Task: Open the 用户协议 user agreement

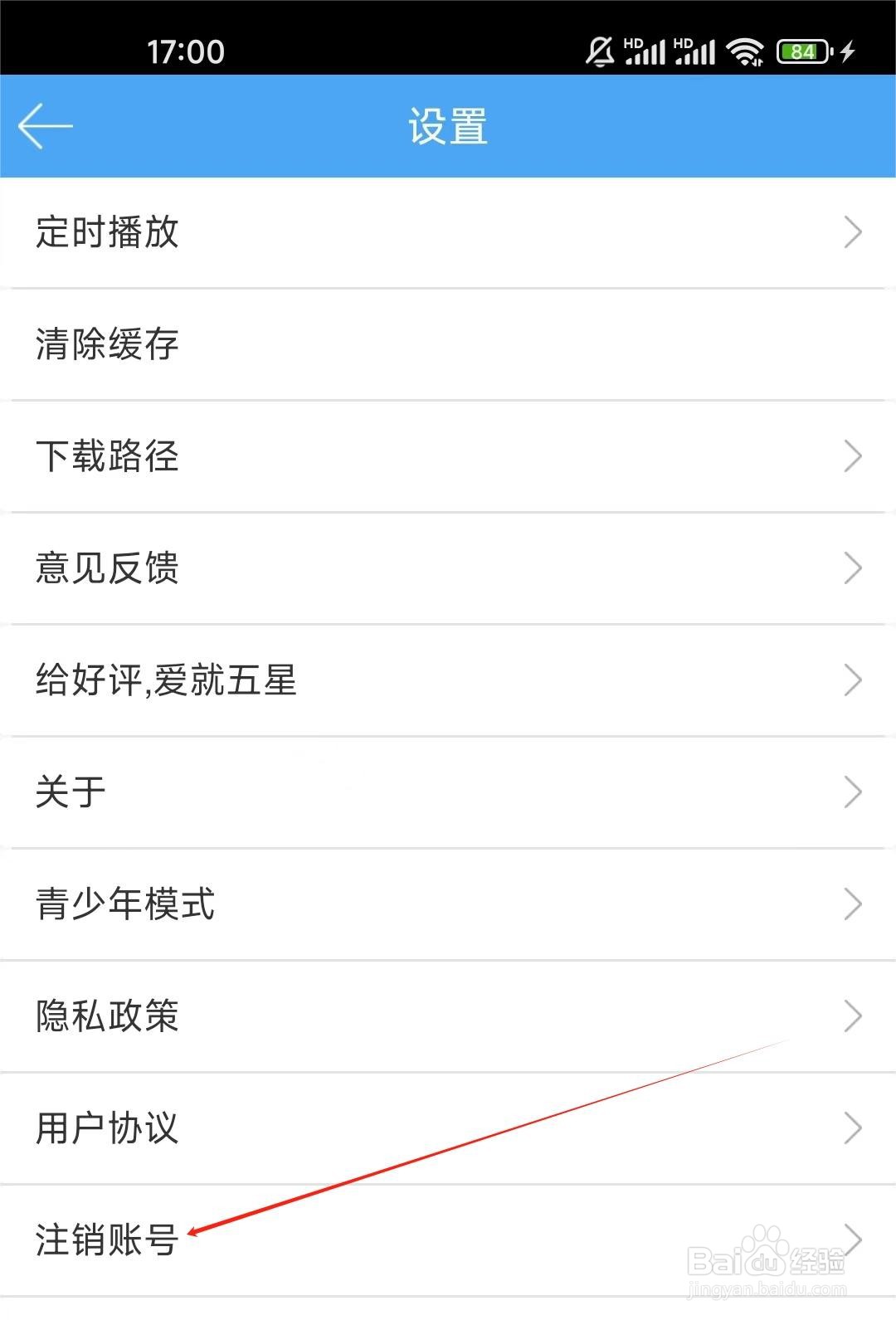Action: [x=106, y=1127]
